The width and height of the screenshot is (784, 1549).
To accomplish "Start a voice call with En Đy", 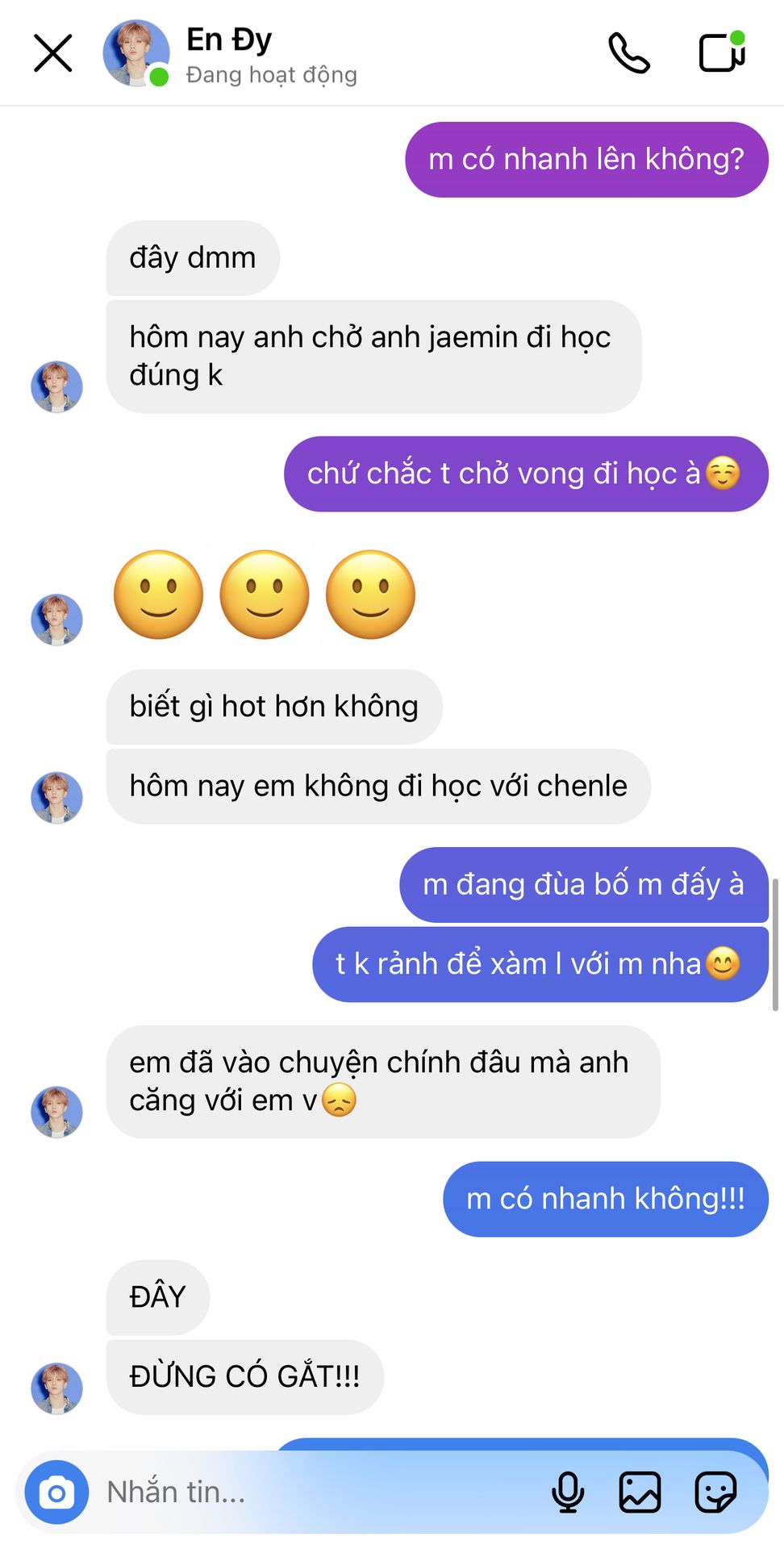I will point(629,53).
